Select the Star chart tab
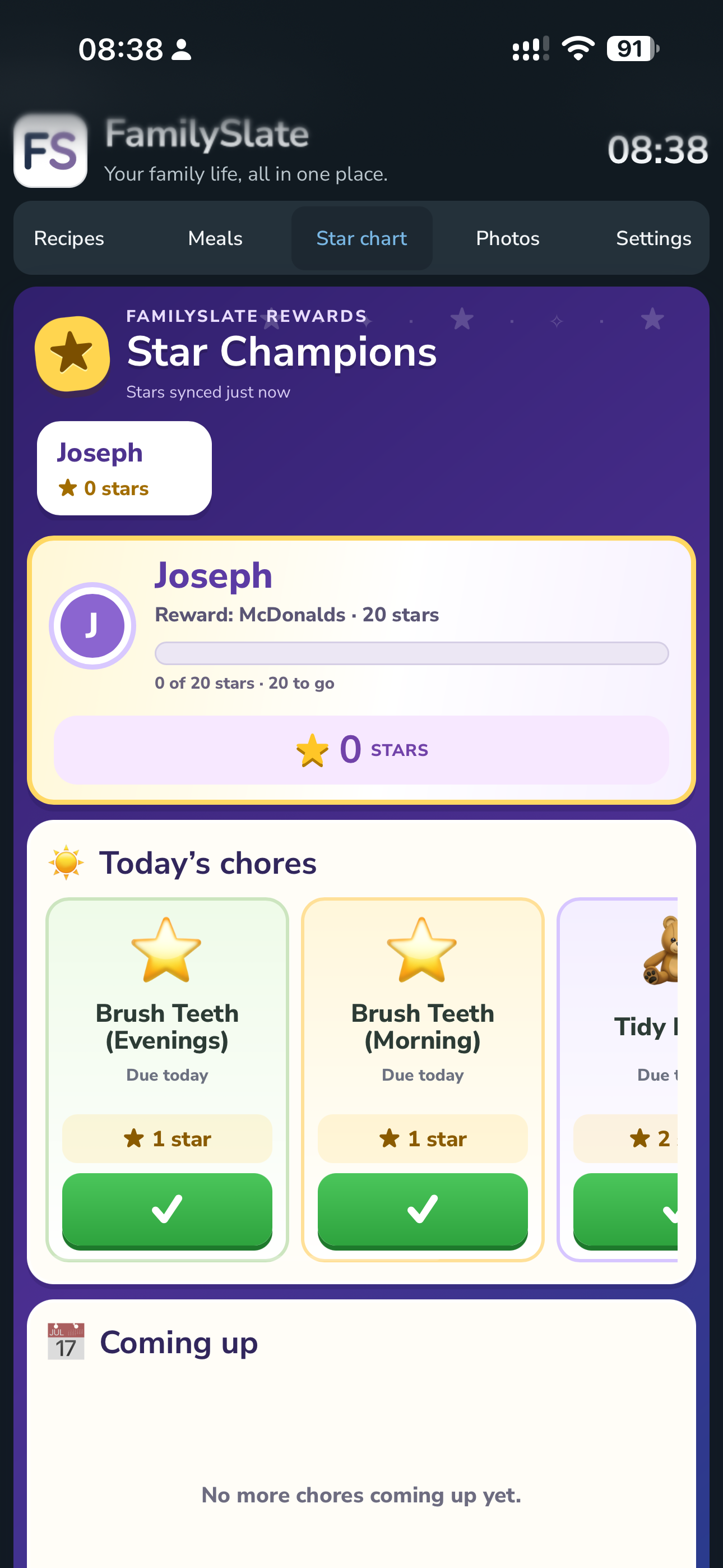The image size is (723, 1568). pos(361,238)
